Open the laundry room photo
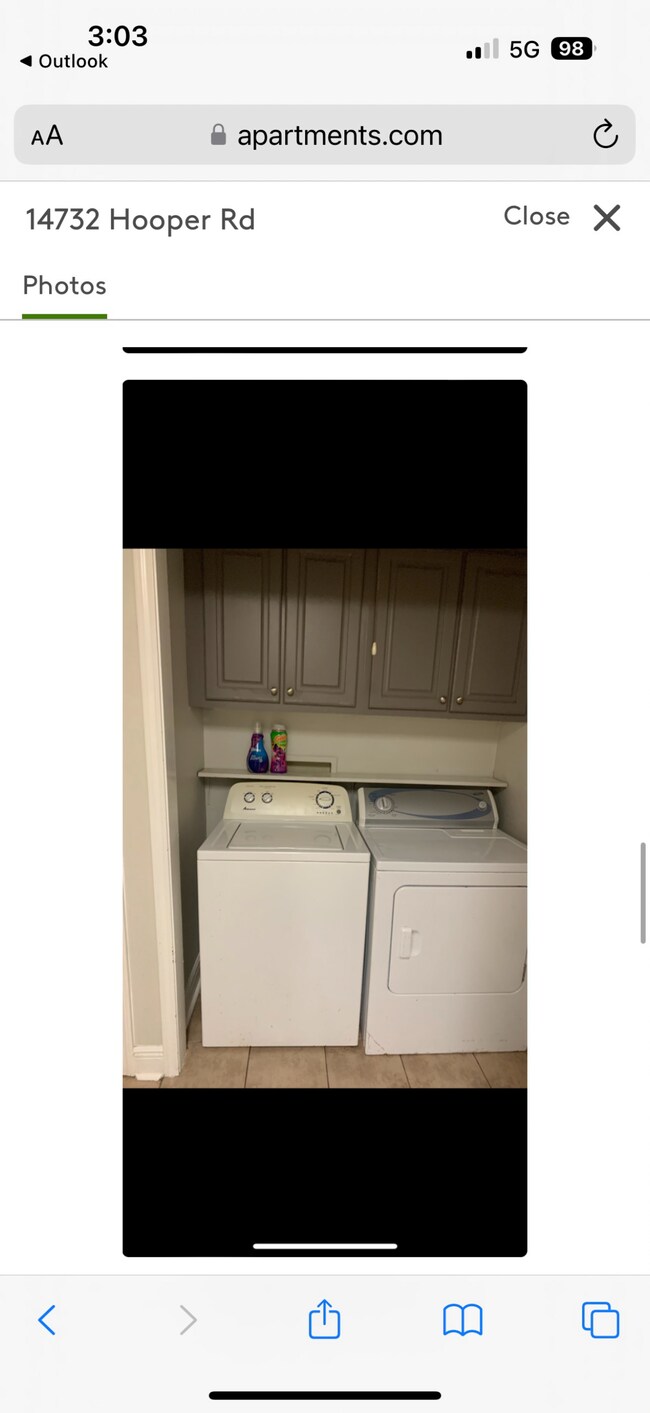The image size is (650, 1413). point(325,817)
